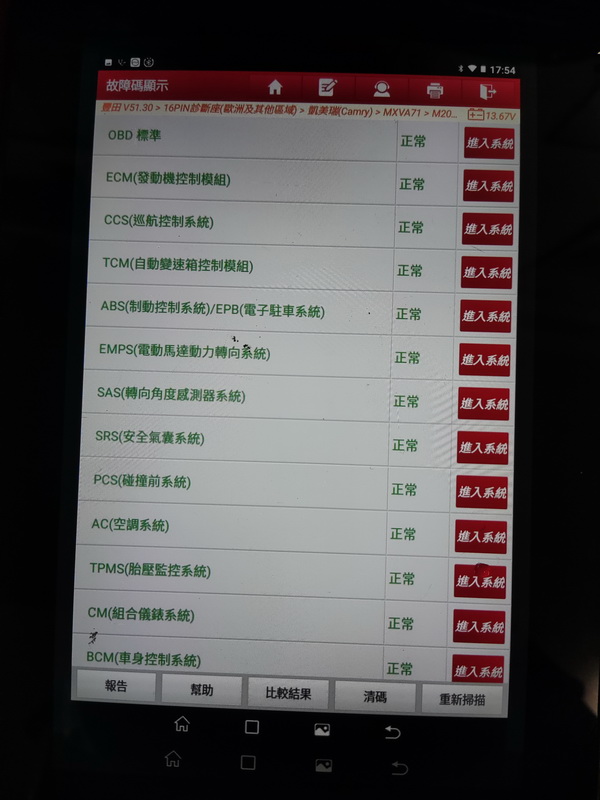Enter the AC air conditioning system
The width and height of the screenshot is (600, 800).
[481, 536]
